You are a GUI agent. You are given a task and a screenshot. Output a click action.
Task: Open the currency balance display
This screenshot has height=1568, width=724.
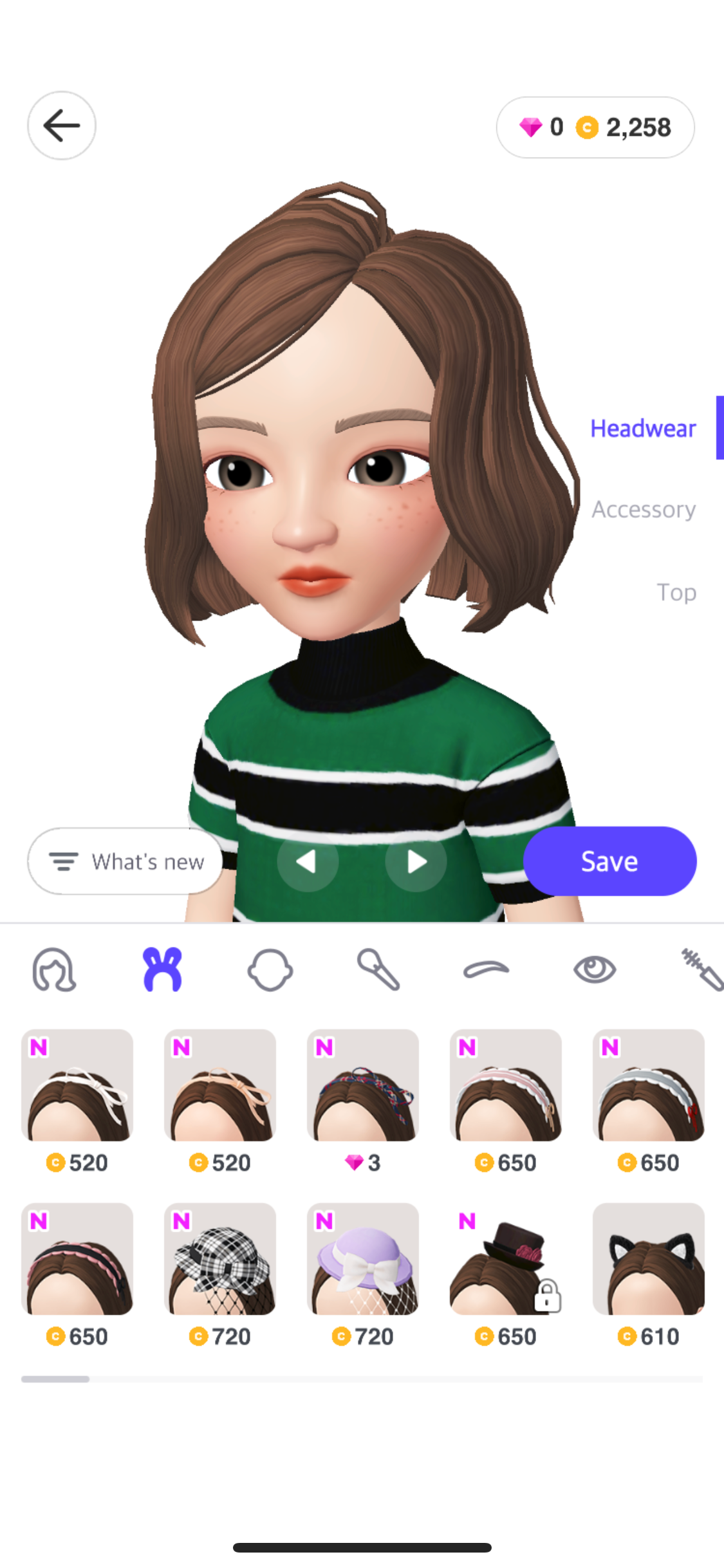595,127
